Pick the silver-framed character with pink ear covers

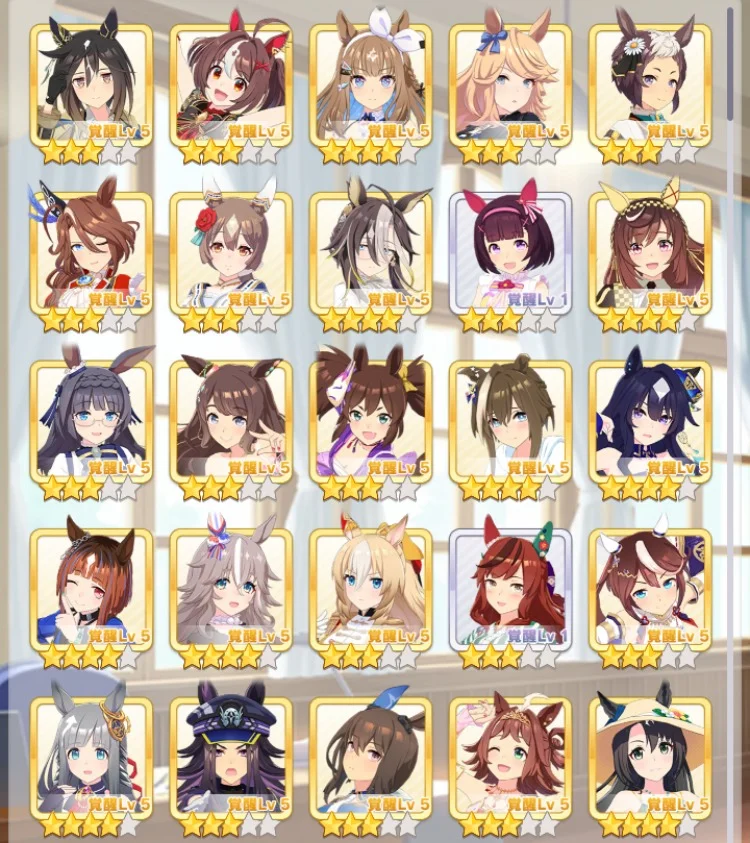510,251
